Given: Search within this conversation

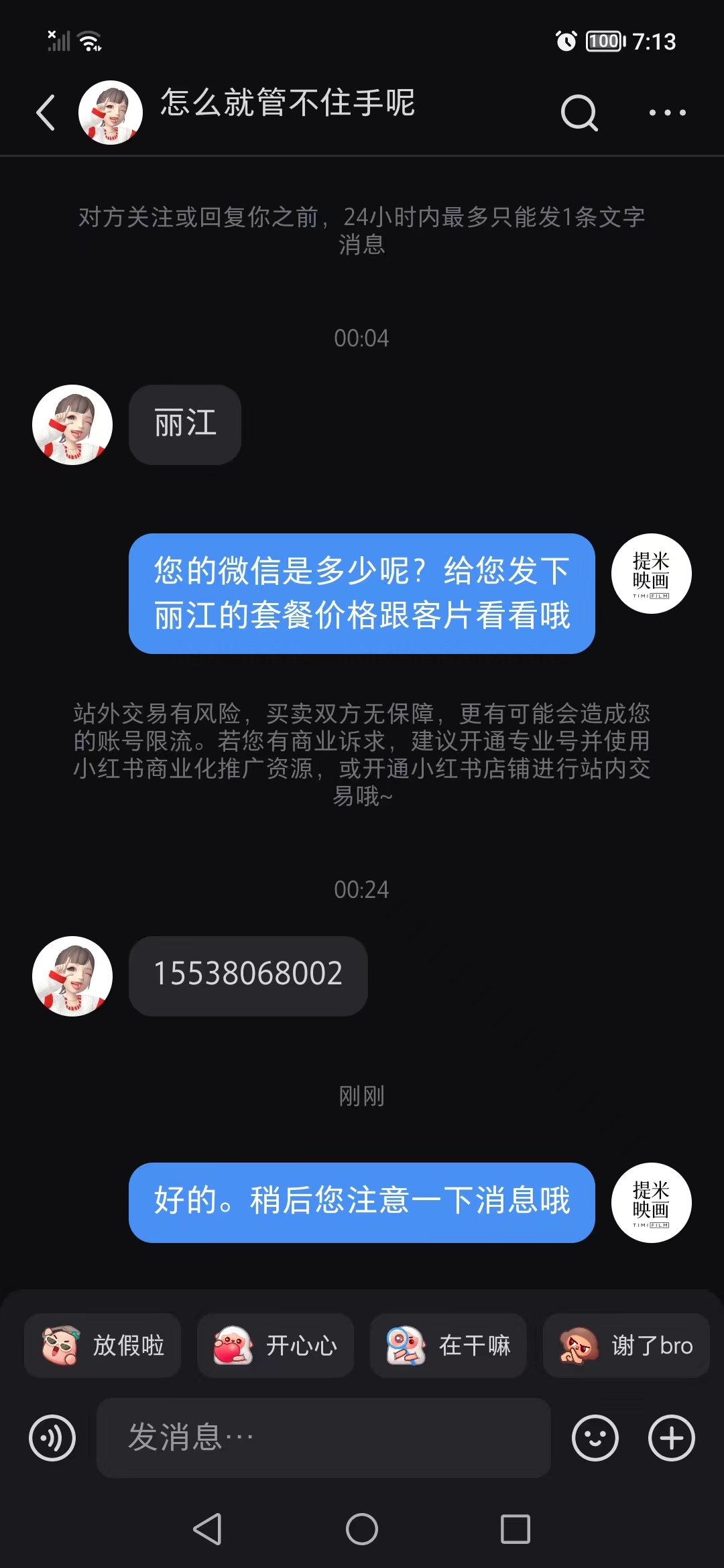Looking at the screenshot, I should pos(579,113).
